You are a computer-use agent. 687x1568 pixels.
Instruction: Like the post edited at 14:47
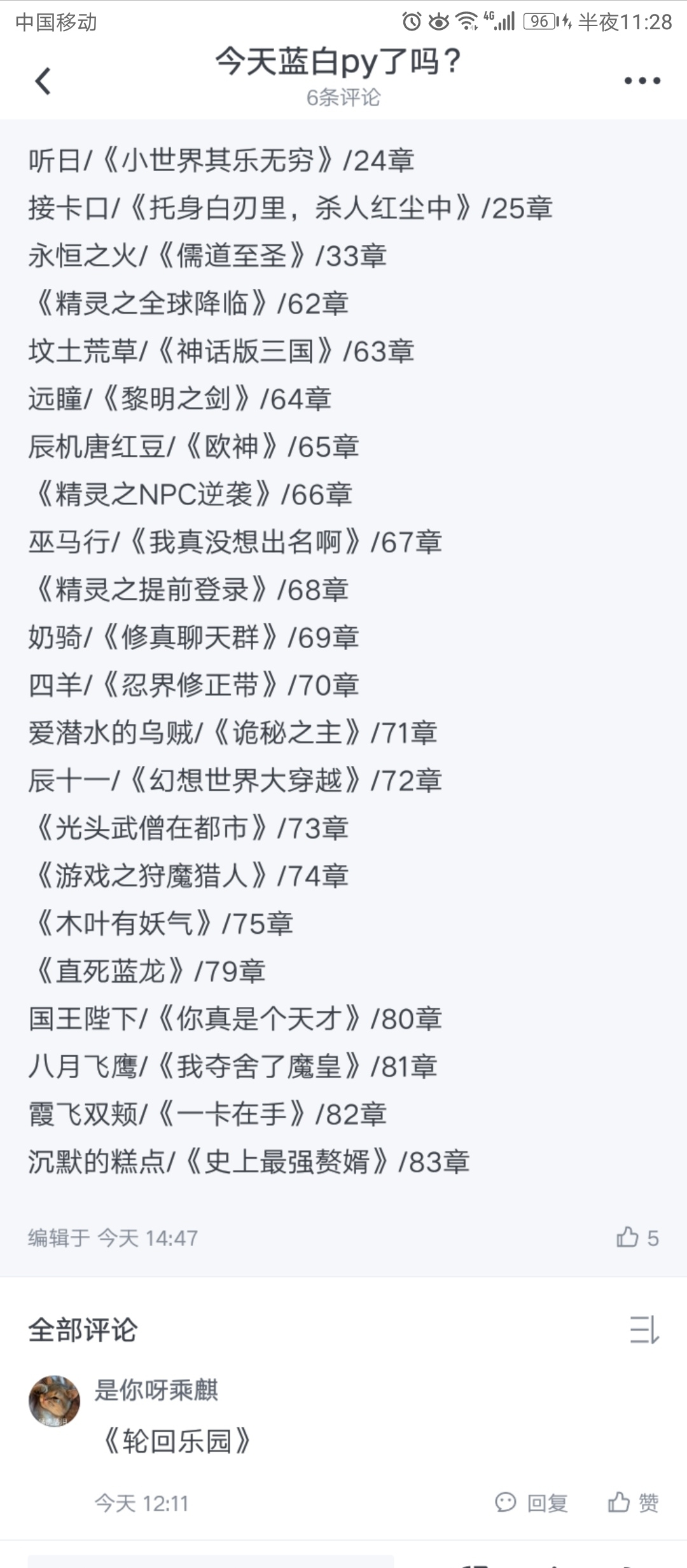(x=637, y=1238)
